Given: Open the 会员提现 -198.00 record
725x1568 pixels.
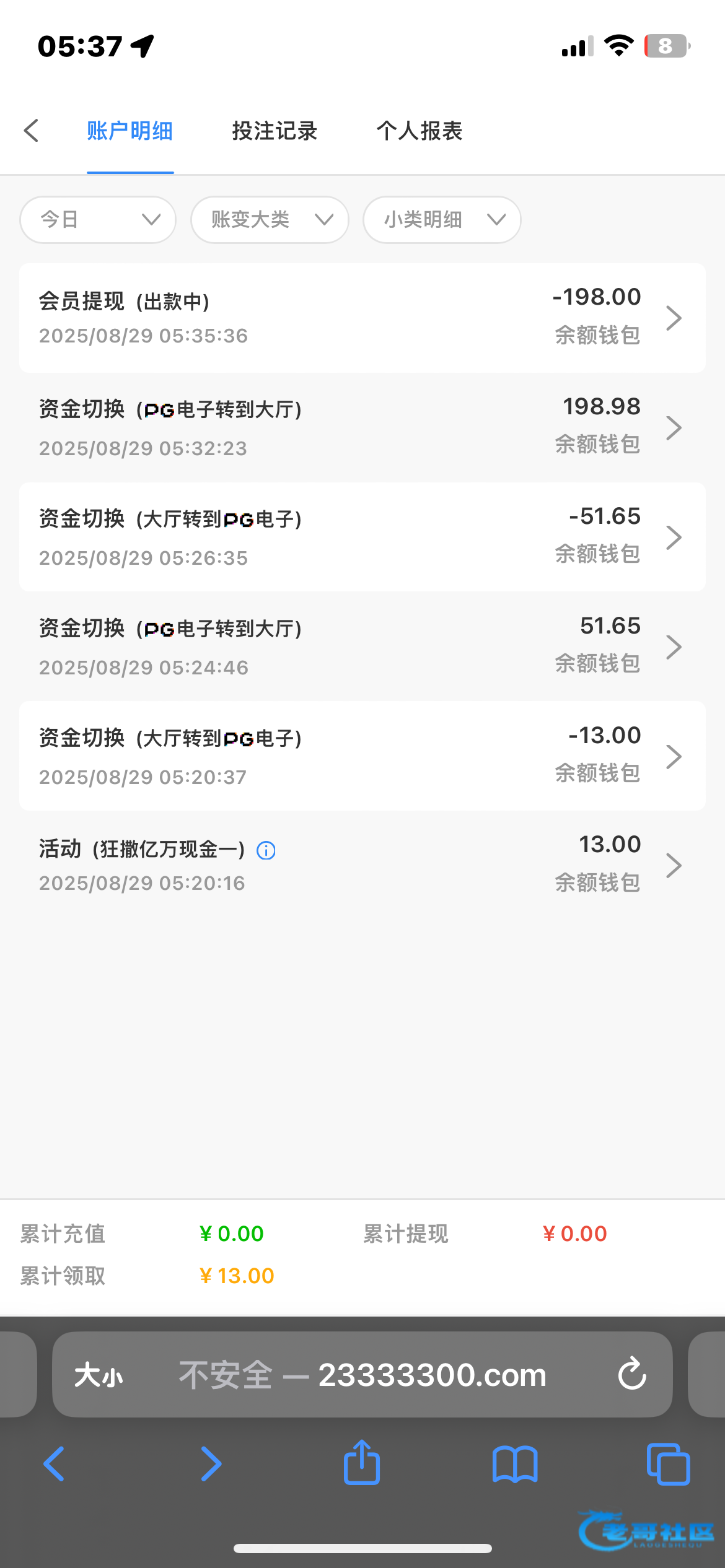Looking at the screenshot, I should pos(362,318).
